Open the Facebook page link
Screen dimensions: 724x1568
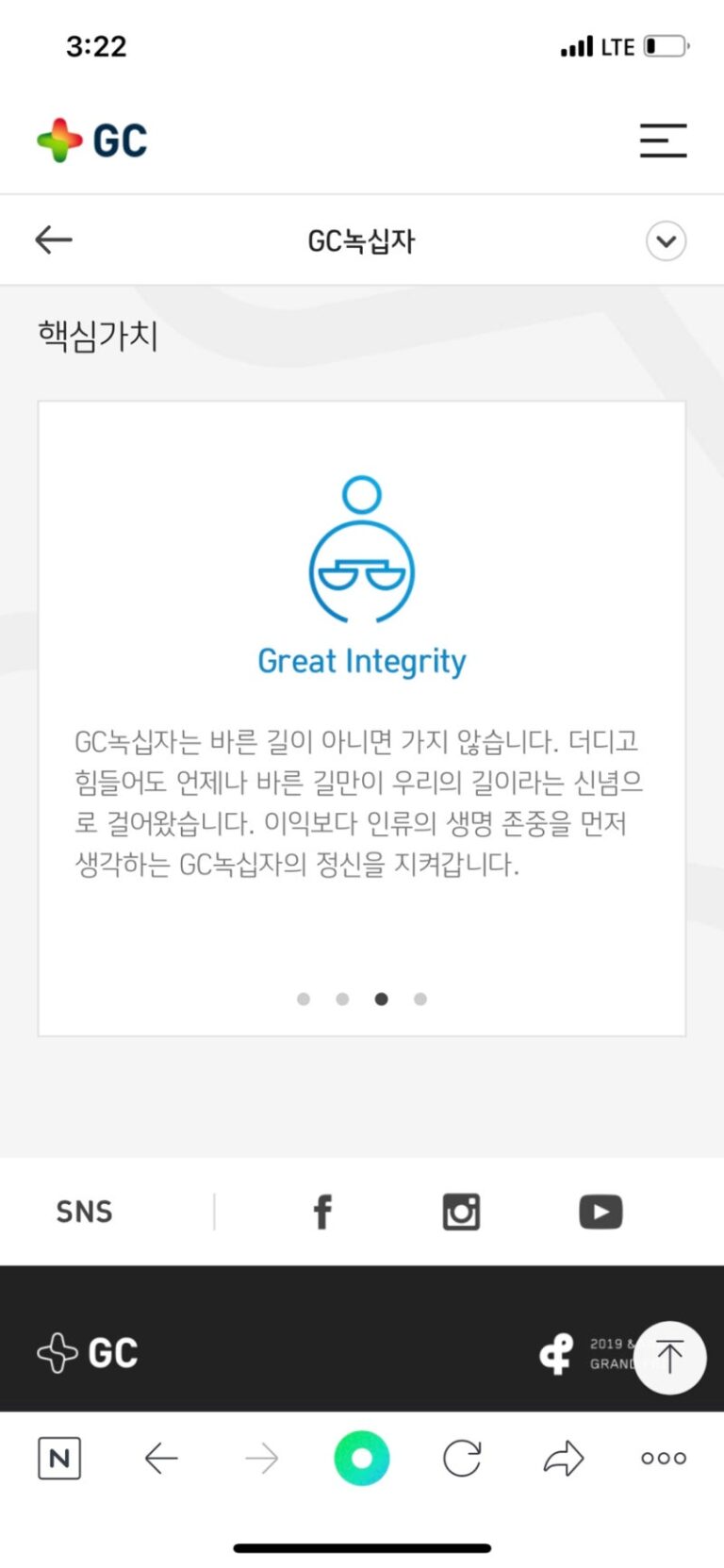pyautogui.click(x=322, y=1212)
